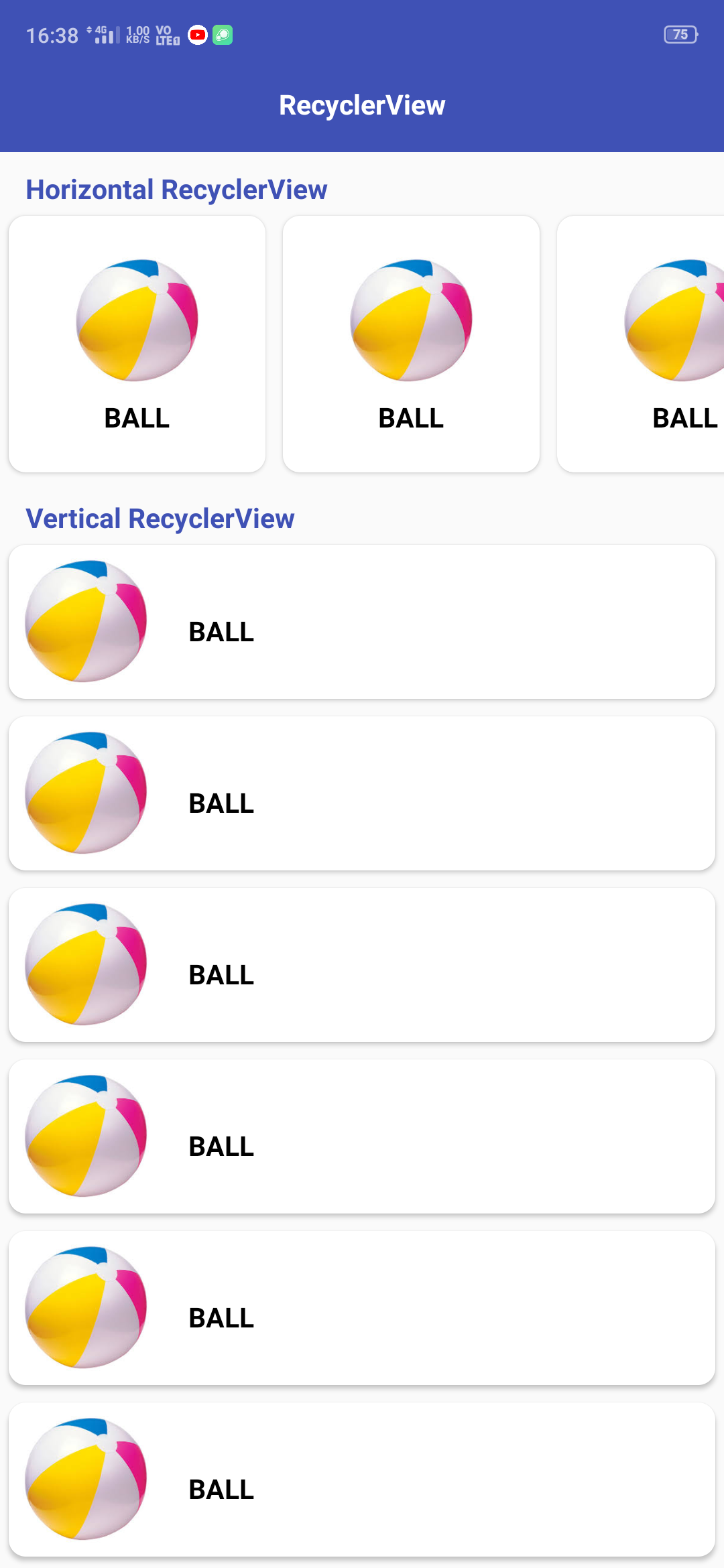Open the fifth BALL row in vertical list
This screenshot has height=1568, width=724.
pos(362,1308)
